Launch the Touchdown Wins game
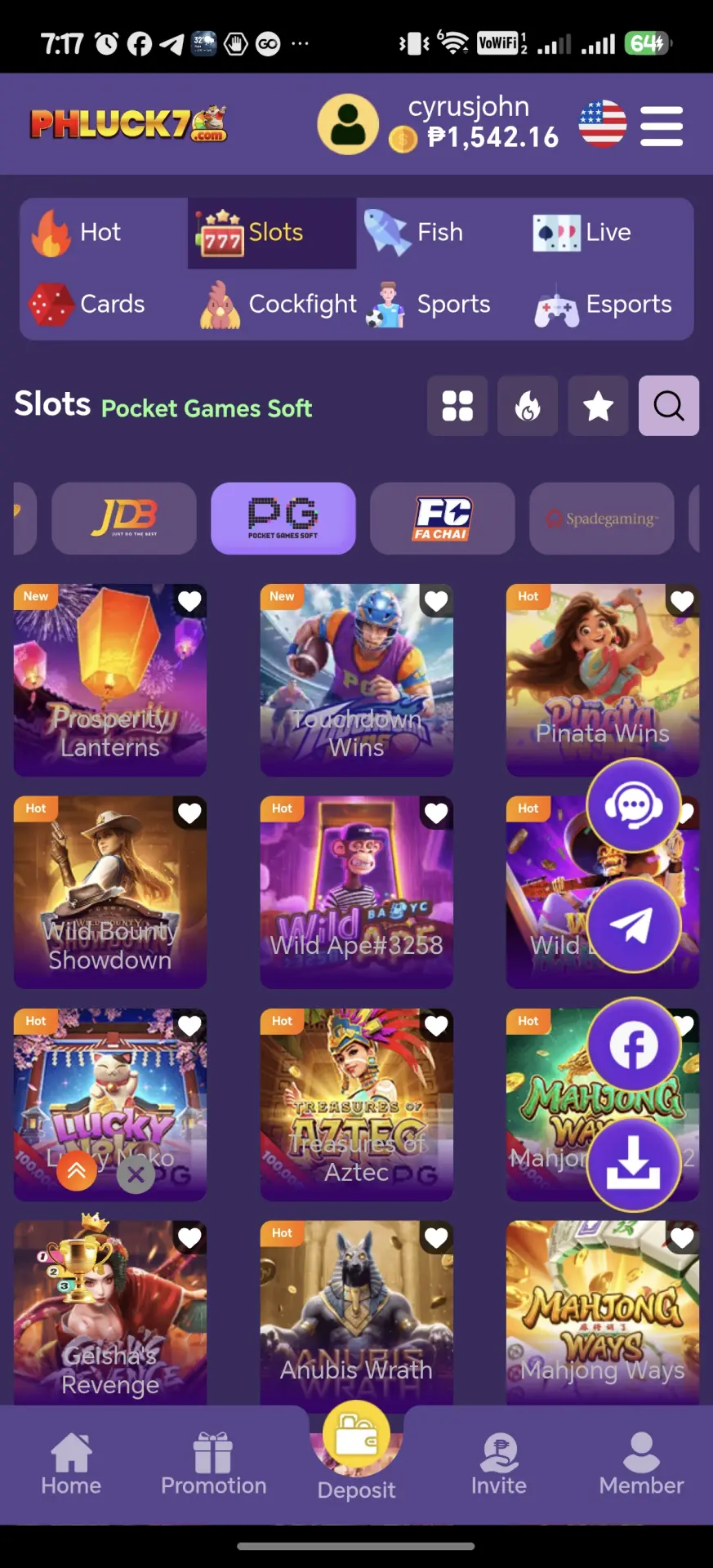This screenshot has height=1568, width=713. click(x=357, y=679)
